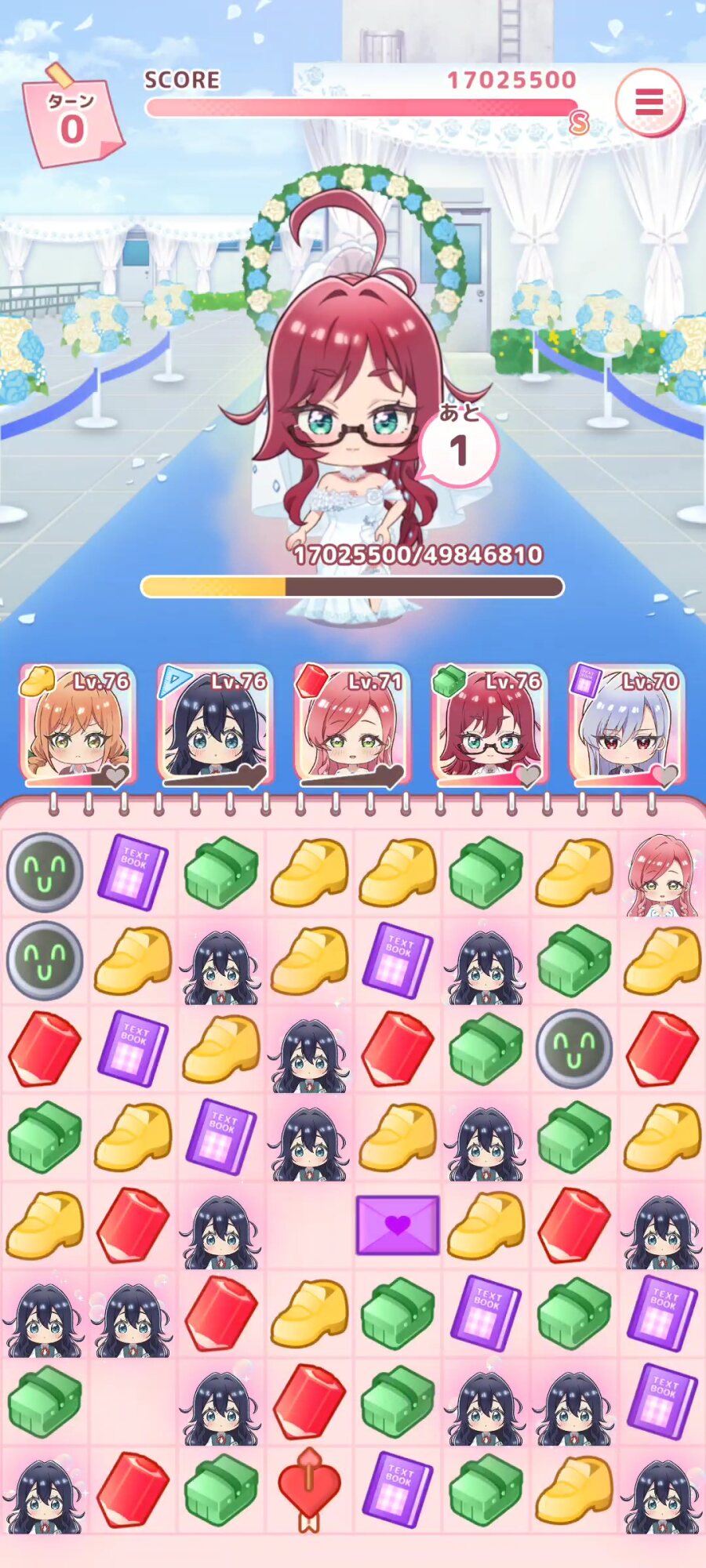Tap the purple heart envelope piece
Viewport: 706px width, 1568px height.
398,1225
